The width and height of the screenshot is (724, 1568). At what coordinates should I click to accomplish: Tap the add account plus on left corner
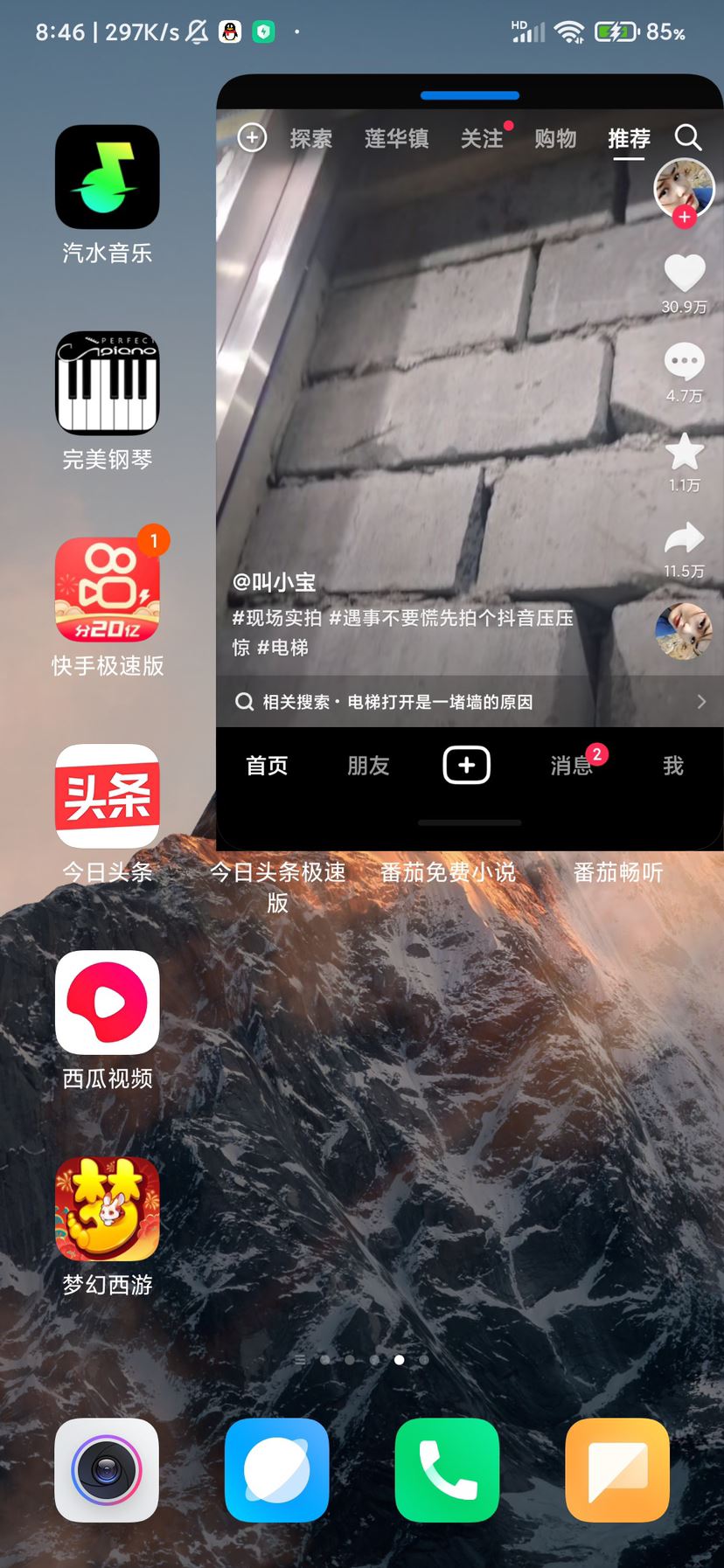click(252, 138)
